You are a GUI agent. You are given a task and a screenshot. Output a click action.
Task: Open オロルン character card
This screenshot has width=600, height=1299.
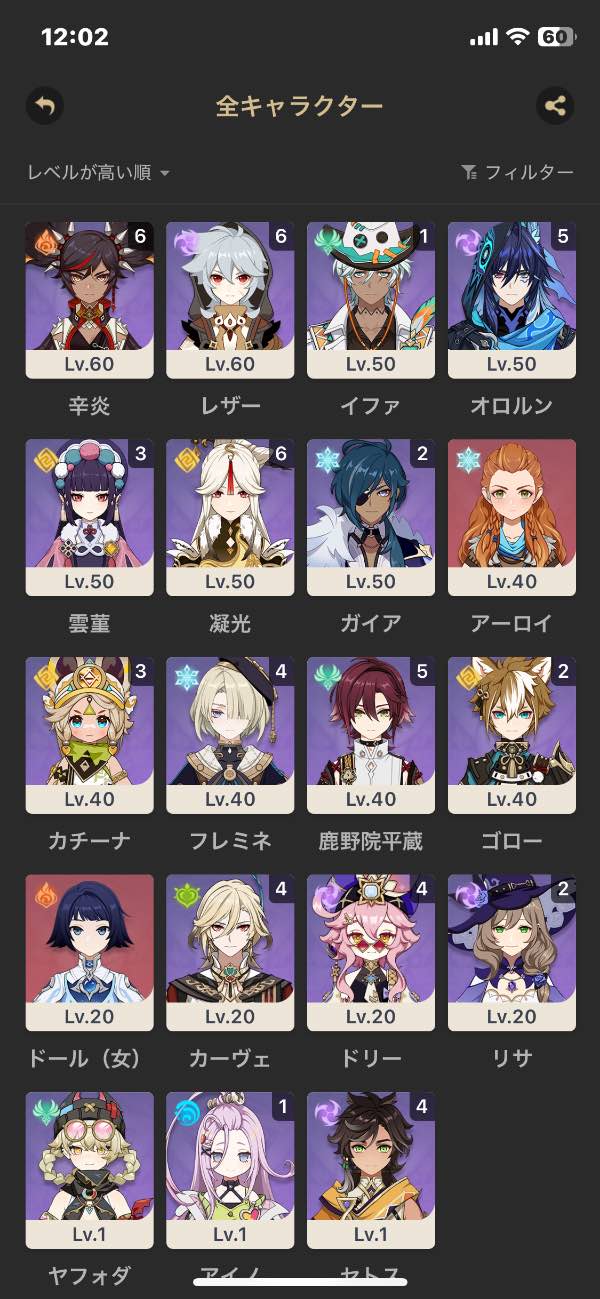pos(512,300)
